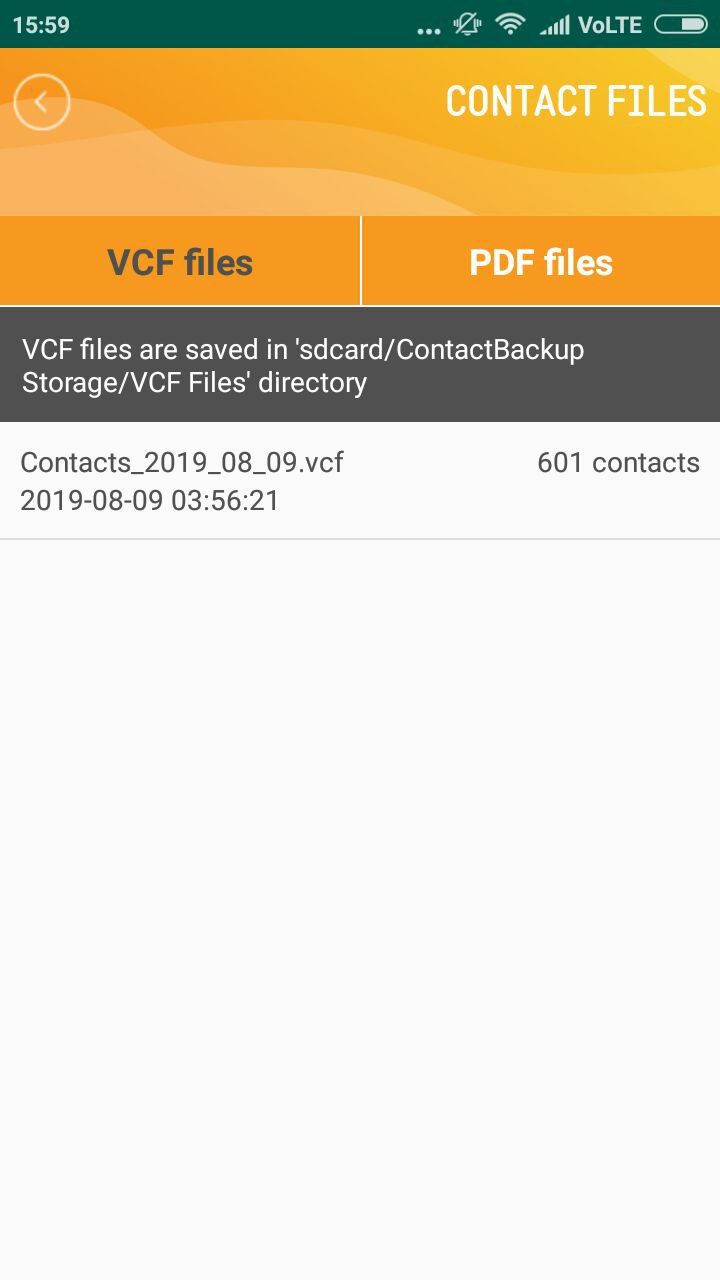Select the VCF files tab
Image resolution: width=720 pixels, height=1280 pixels.
point(180,262)
